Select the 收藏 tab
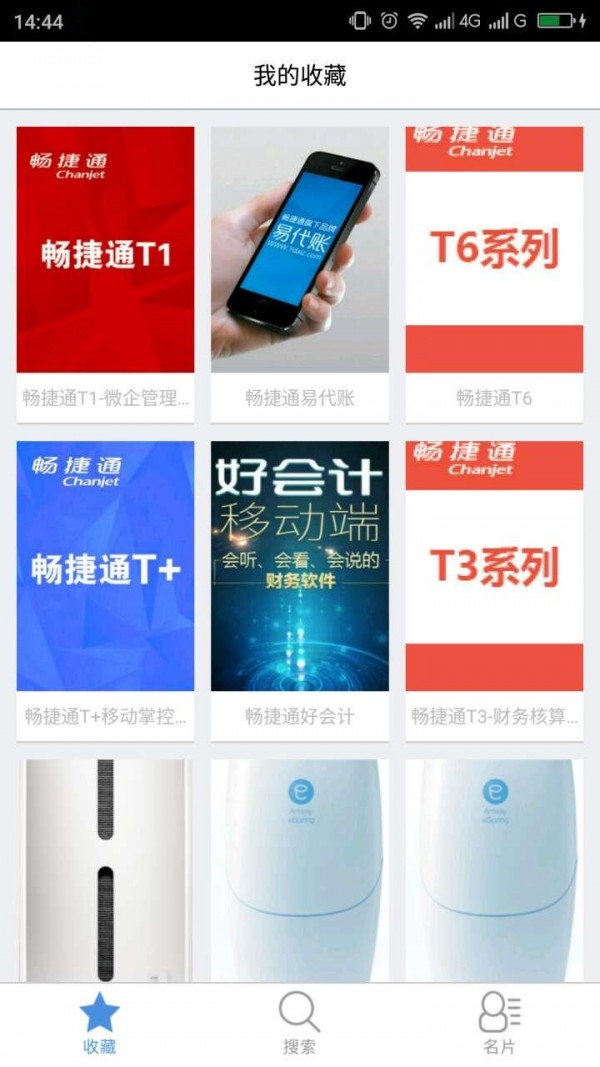This screenshot has width=600, height=1067. click(x=99, y=1024)
